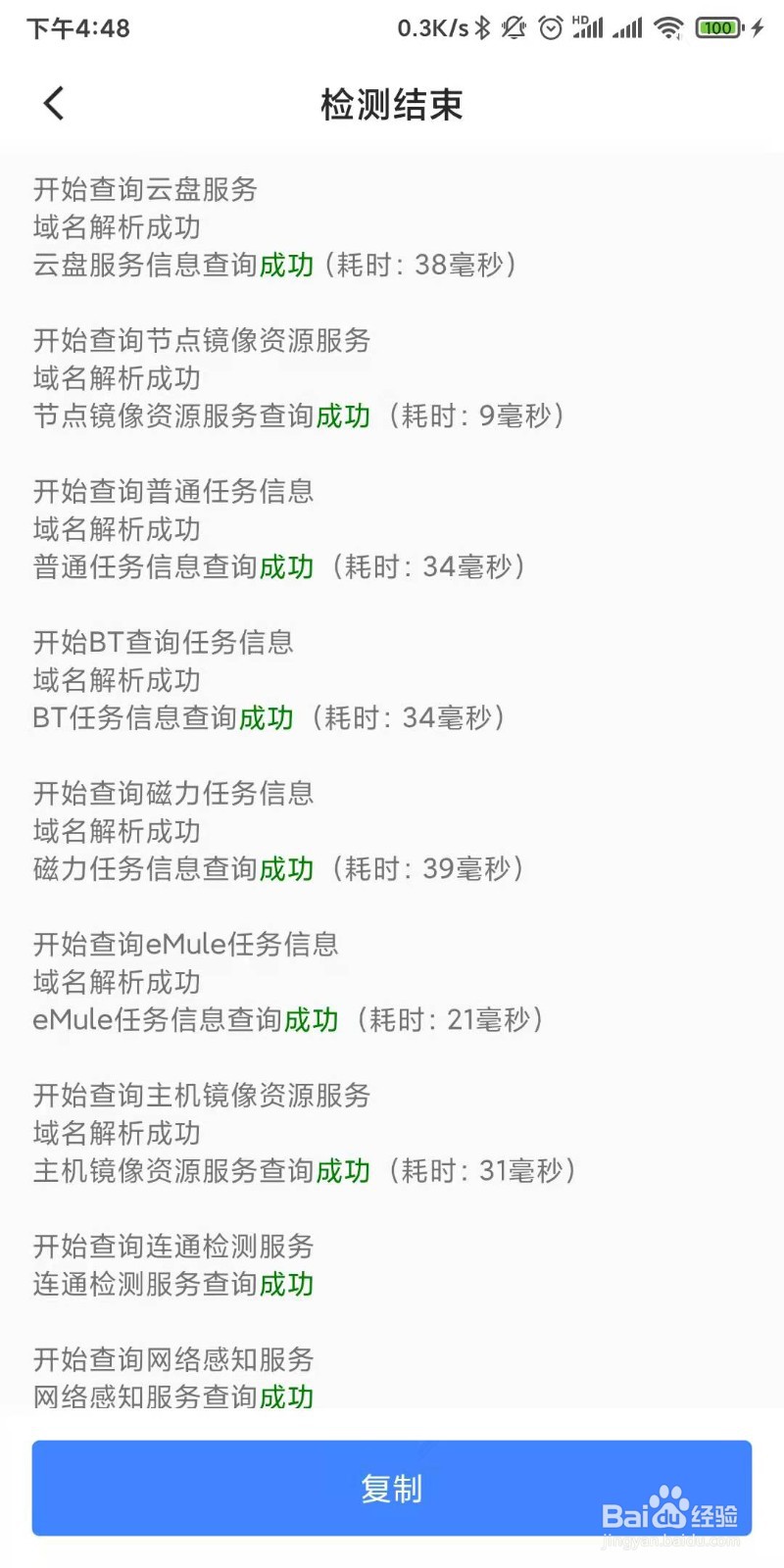Tap the HD indicator icon

tap(589, 28)
